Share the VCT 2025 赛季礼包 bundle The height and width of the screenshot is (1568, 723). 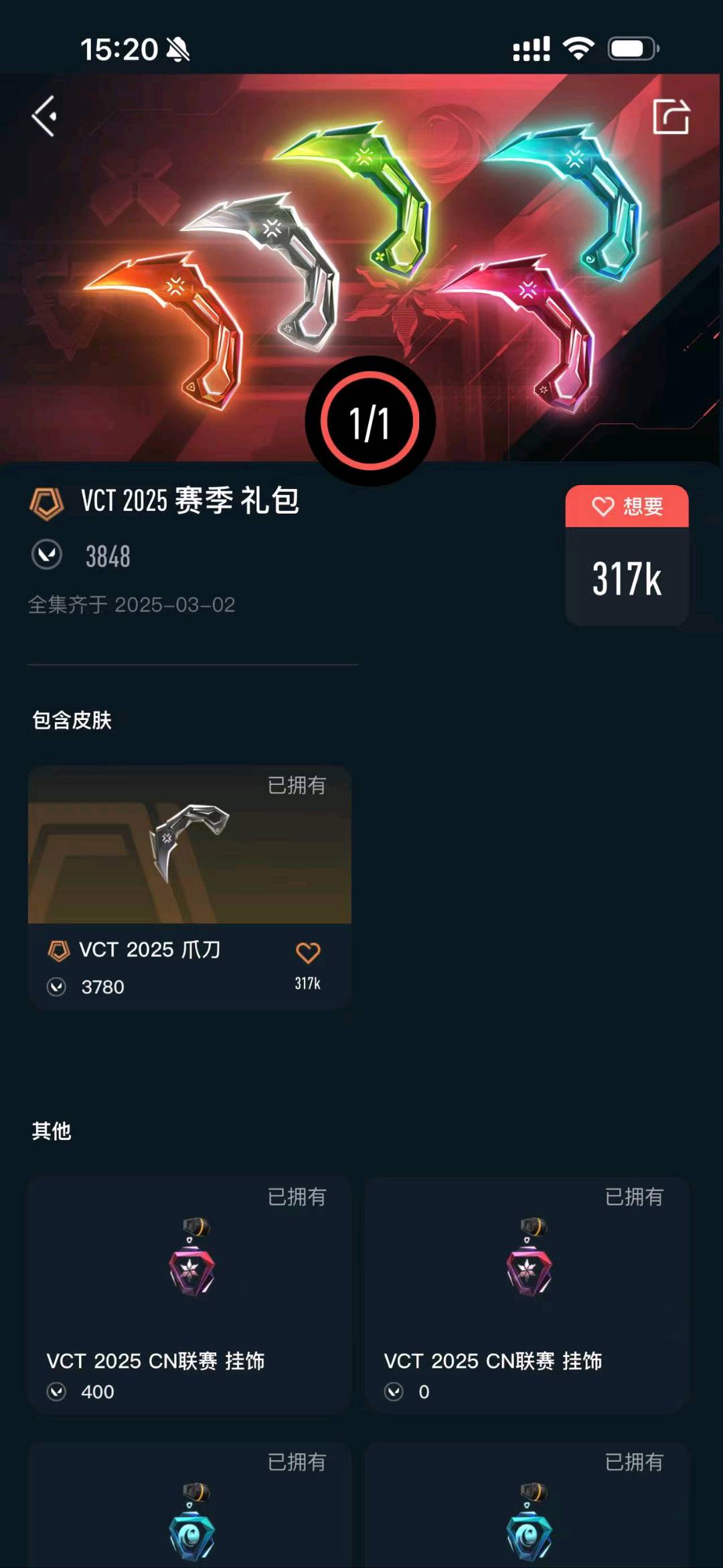pos(671,117)
